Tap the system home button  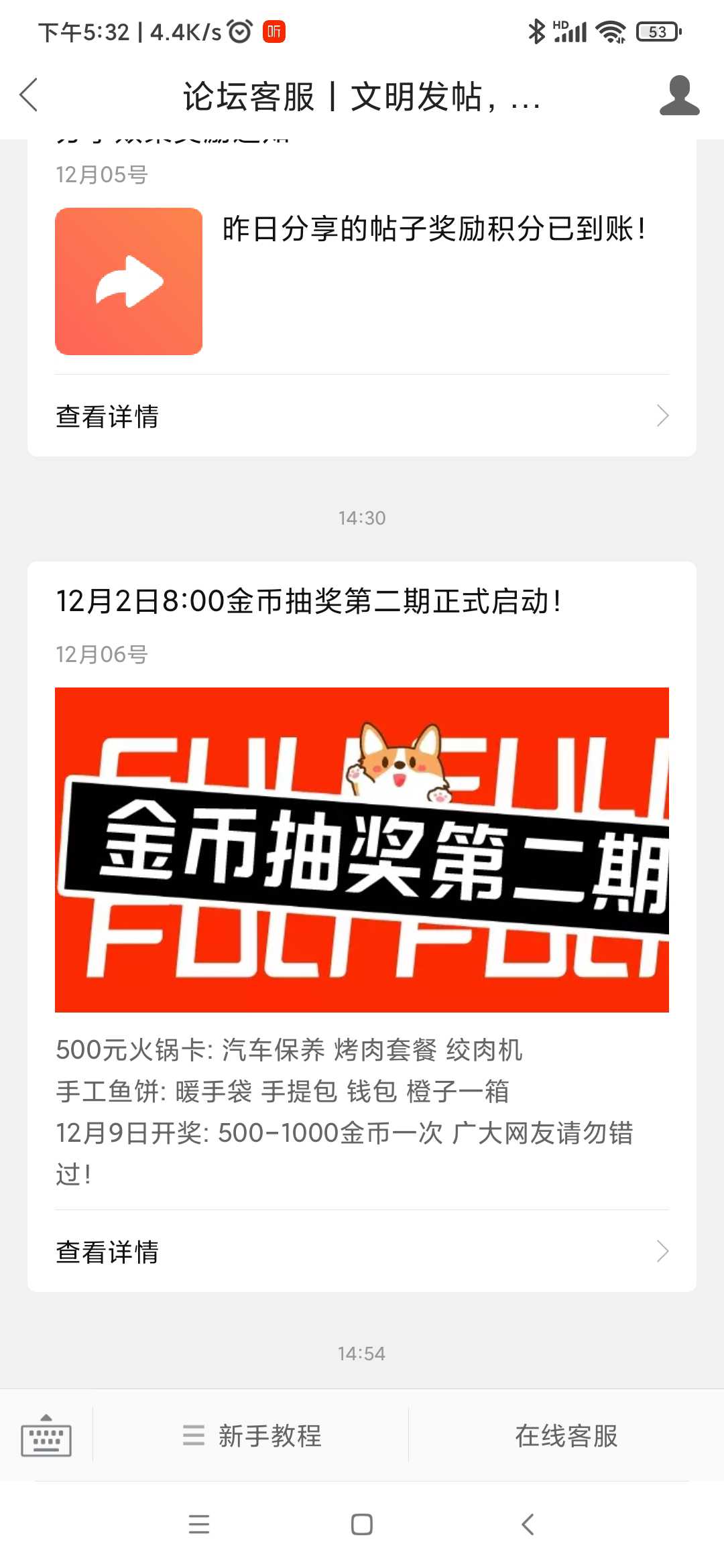point(362,1524)
